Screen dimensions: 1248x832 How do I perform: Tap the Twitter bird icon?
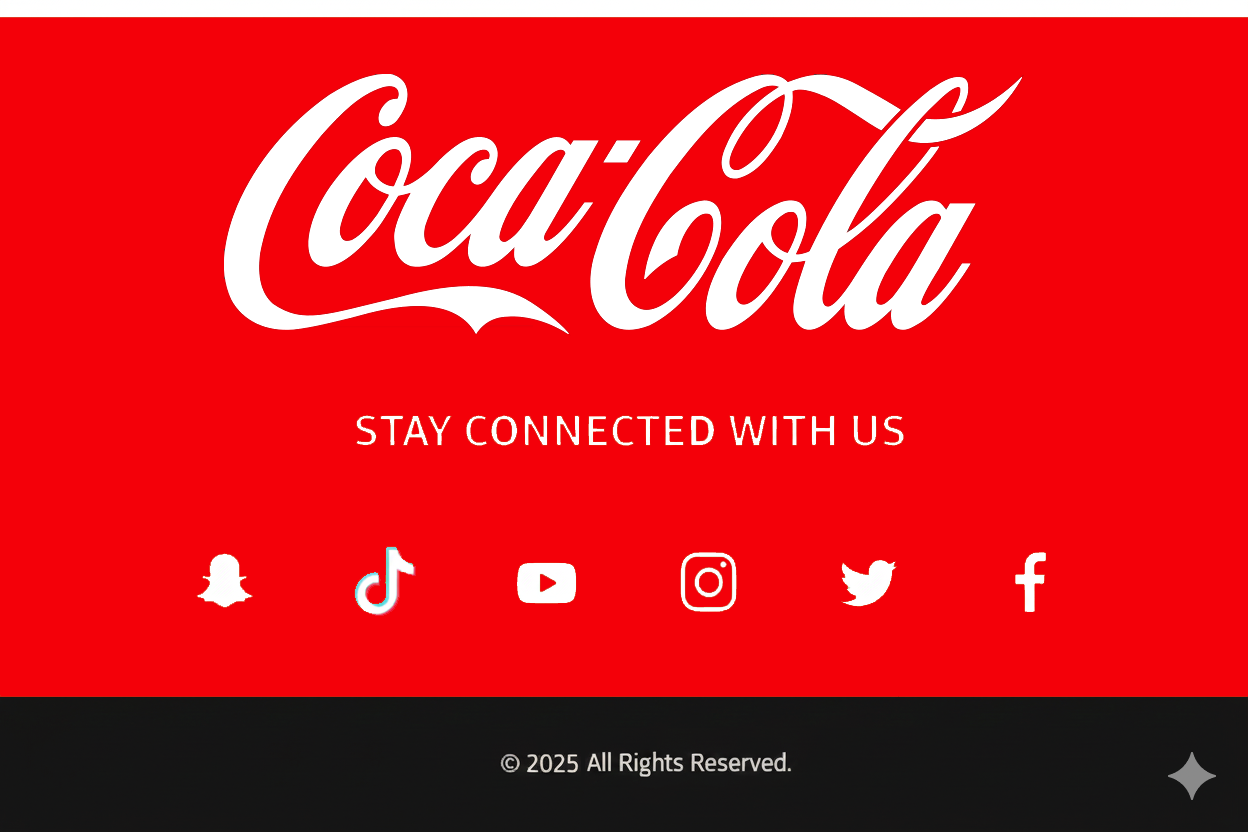click(x=868, y=583)
